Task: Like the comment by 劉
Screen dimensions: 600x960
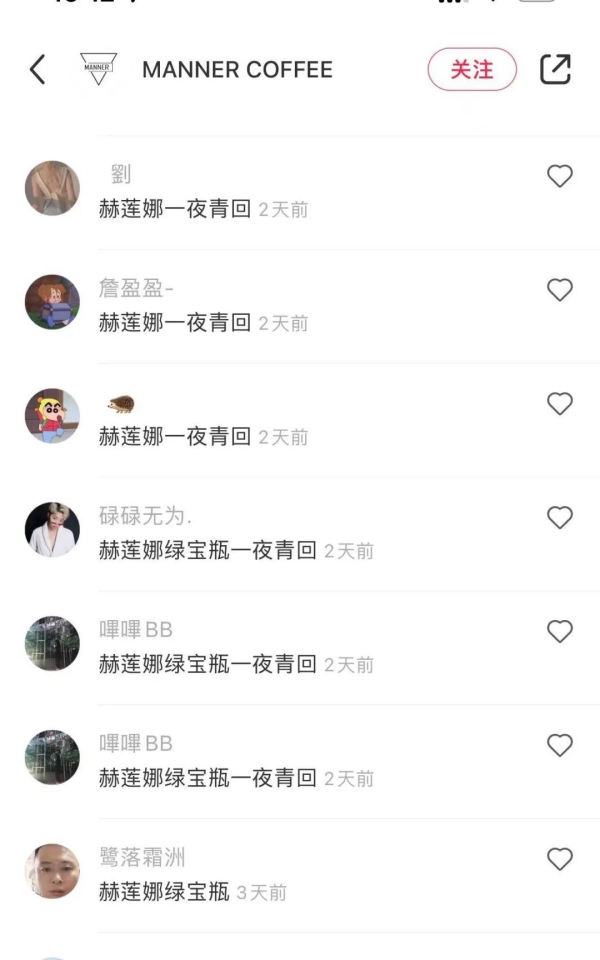Action: pos(560,176)
